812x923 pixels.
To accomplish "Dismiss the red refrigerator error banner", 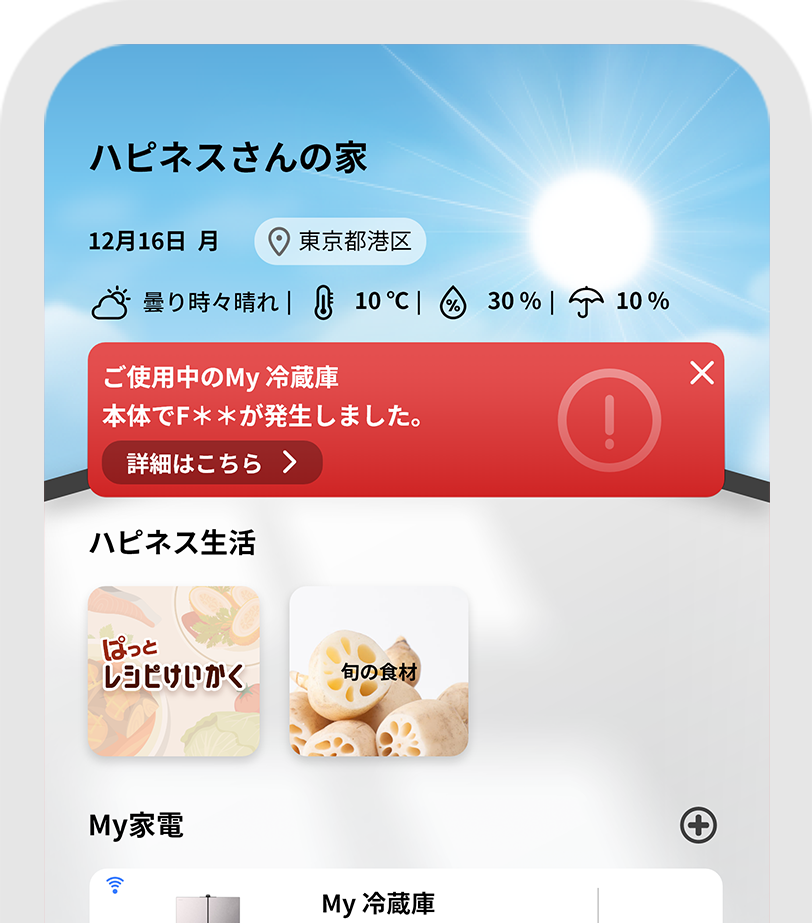I will (702, 373).
